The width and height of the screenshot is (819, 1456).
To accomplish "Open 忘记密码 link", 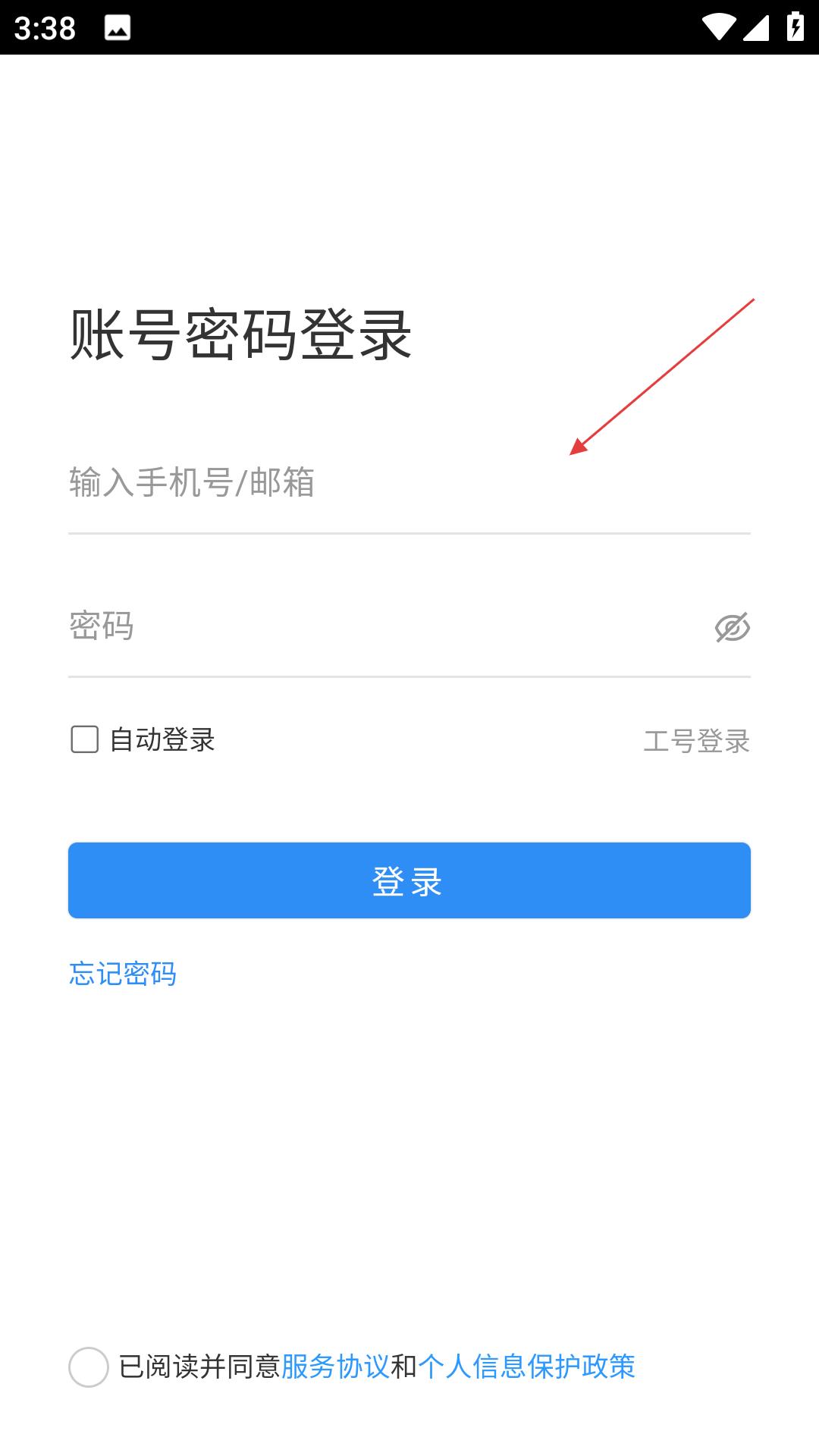I will 123,974.
